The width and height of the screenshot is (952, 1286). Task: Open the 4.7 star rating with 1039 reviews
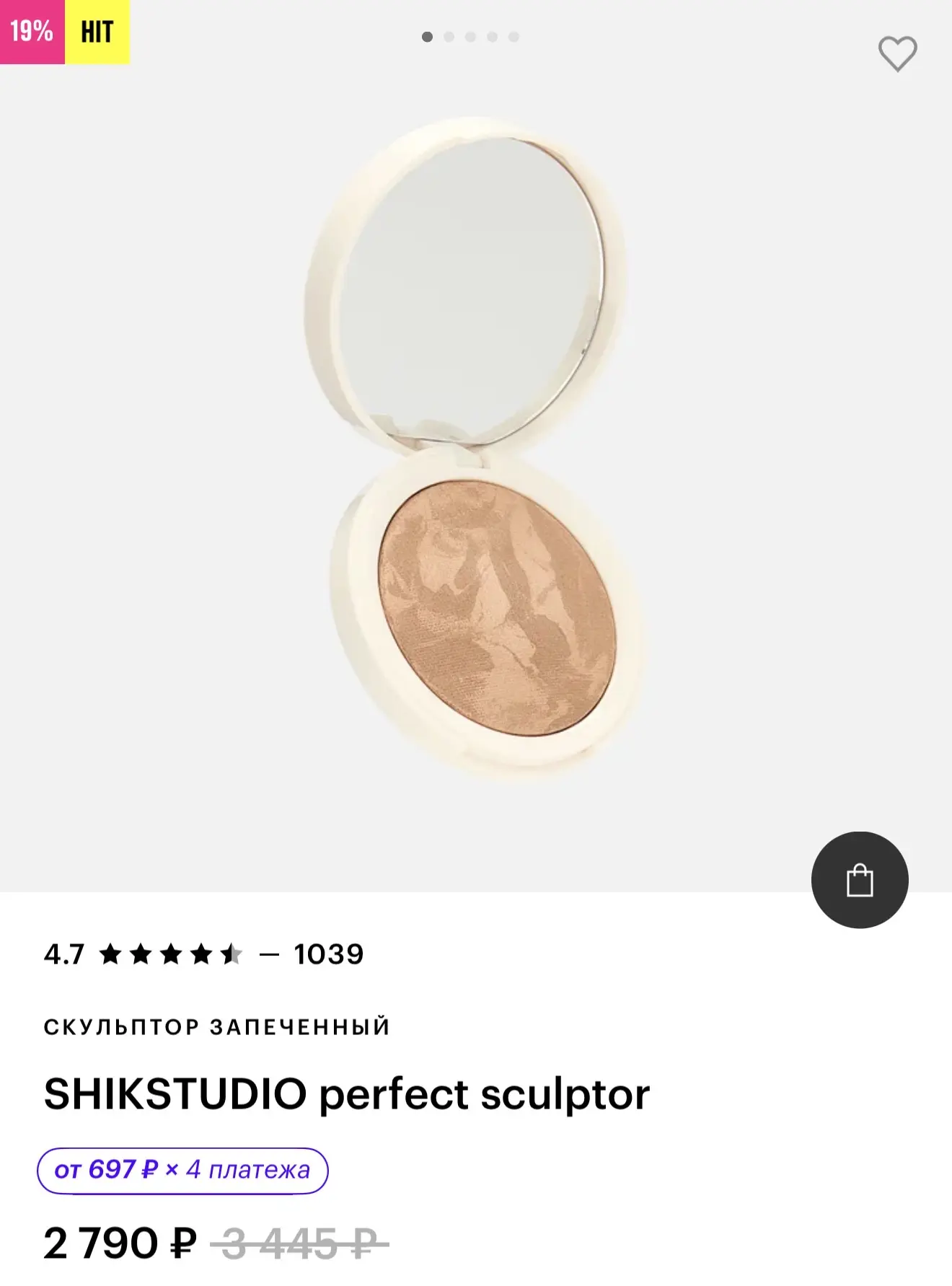point(203,954)
